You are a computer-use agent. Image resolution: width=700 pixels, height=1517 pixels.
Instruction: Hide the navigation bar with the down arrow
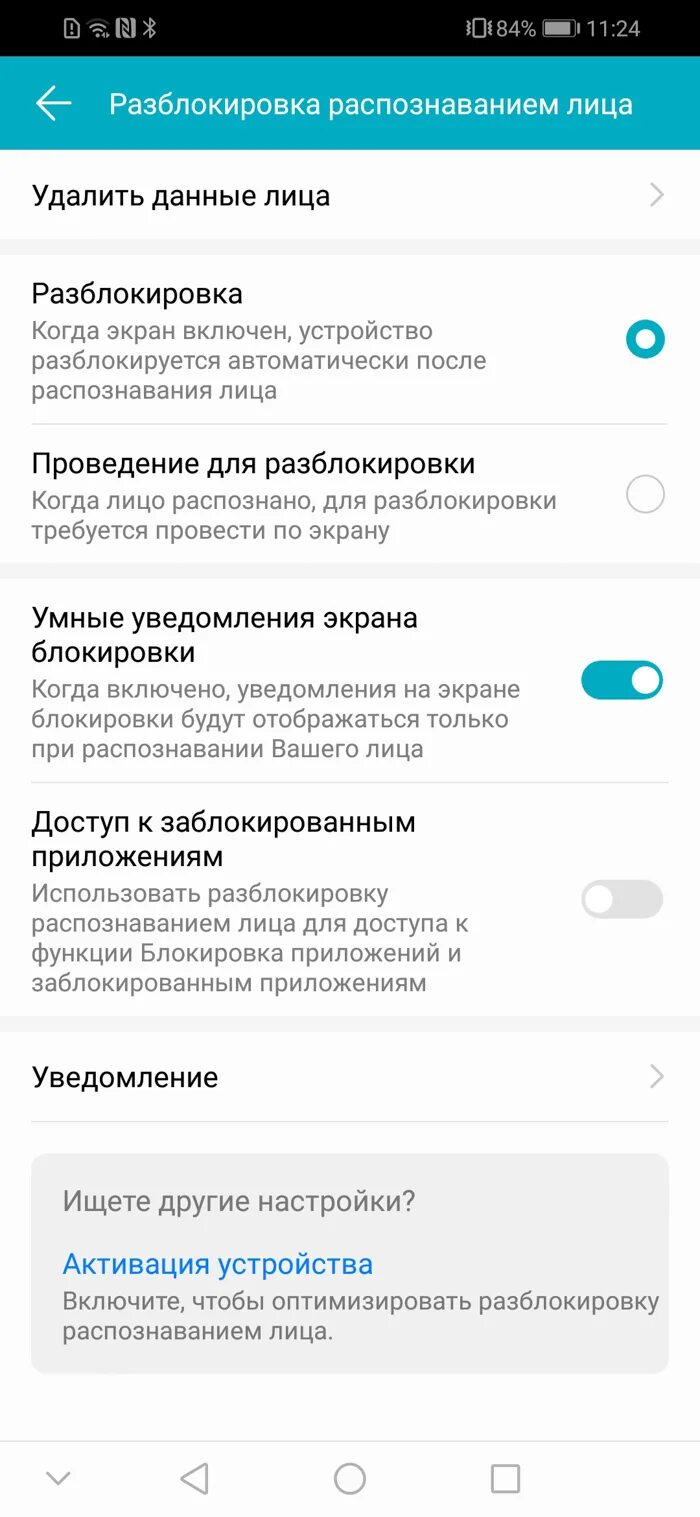58,1478
